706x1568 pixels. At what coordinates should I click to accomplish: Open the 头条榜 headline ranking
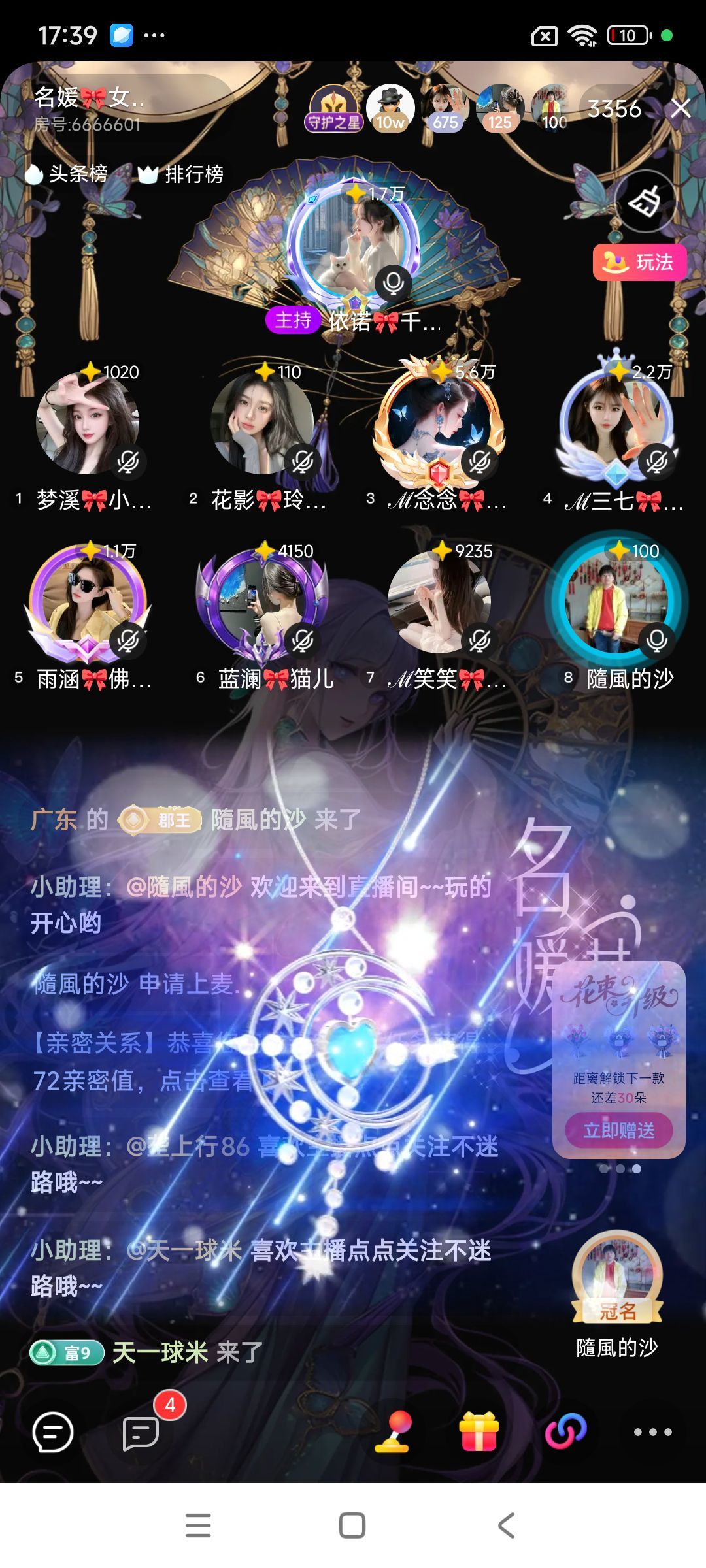pyautogui.click(x=67, y=174)
